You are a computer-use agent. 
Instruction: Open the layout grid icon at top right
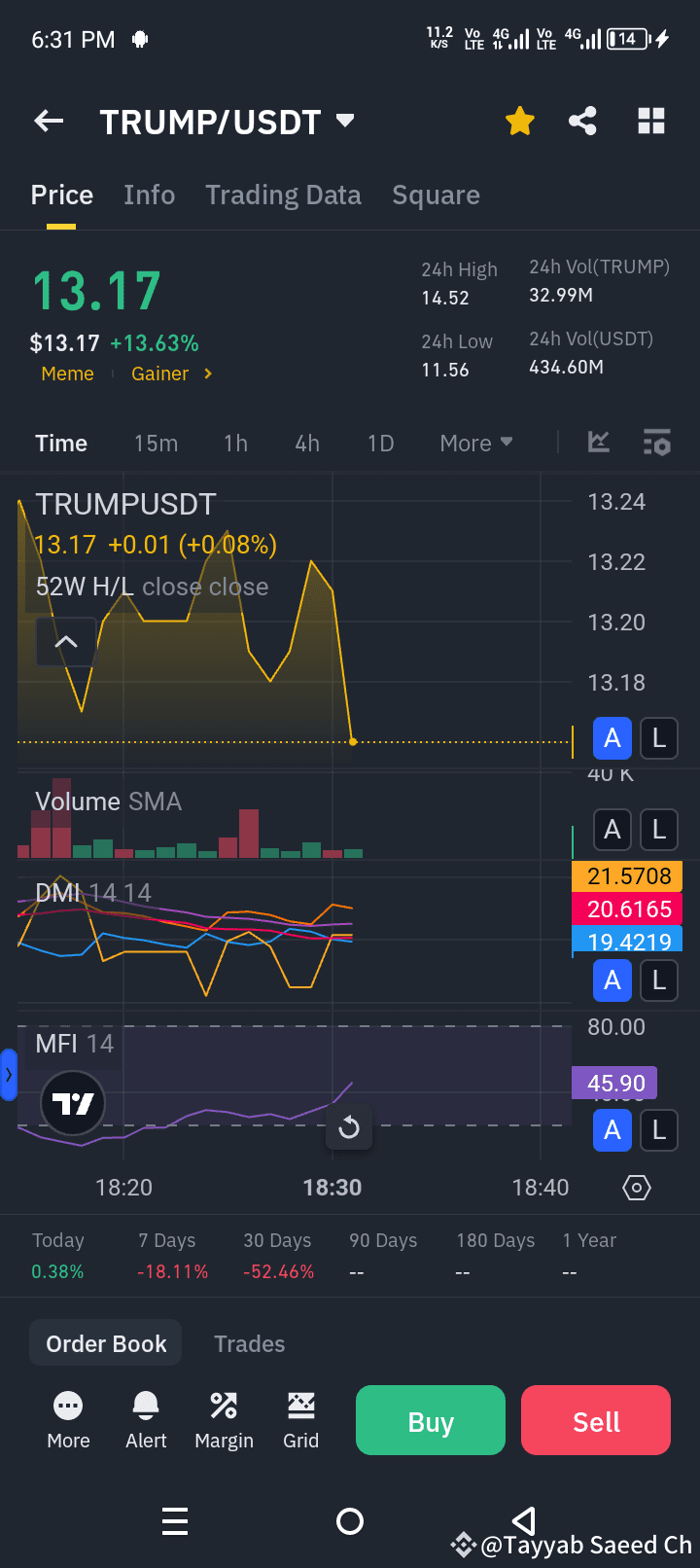tap(650, 121)
